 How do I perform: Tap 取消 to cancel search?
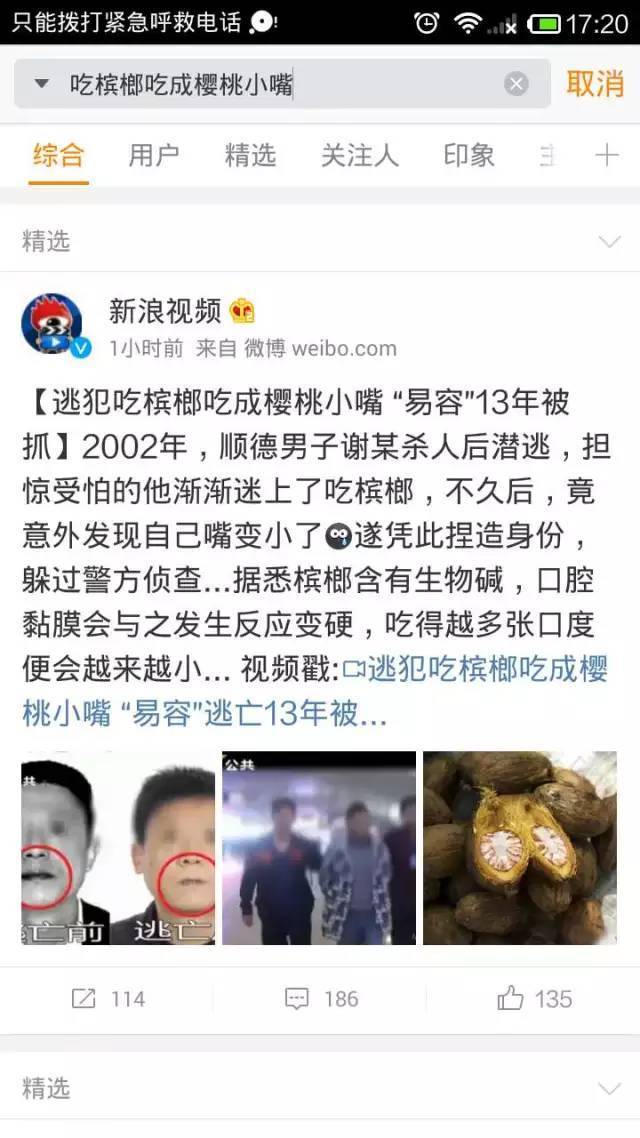tap(595, 85)
